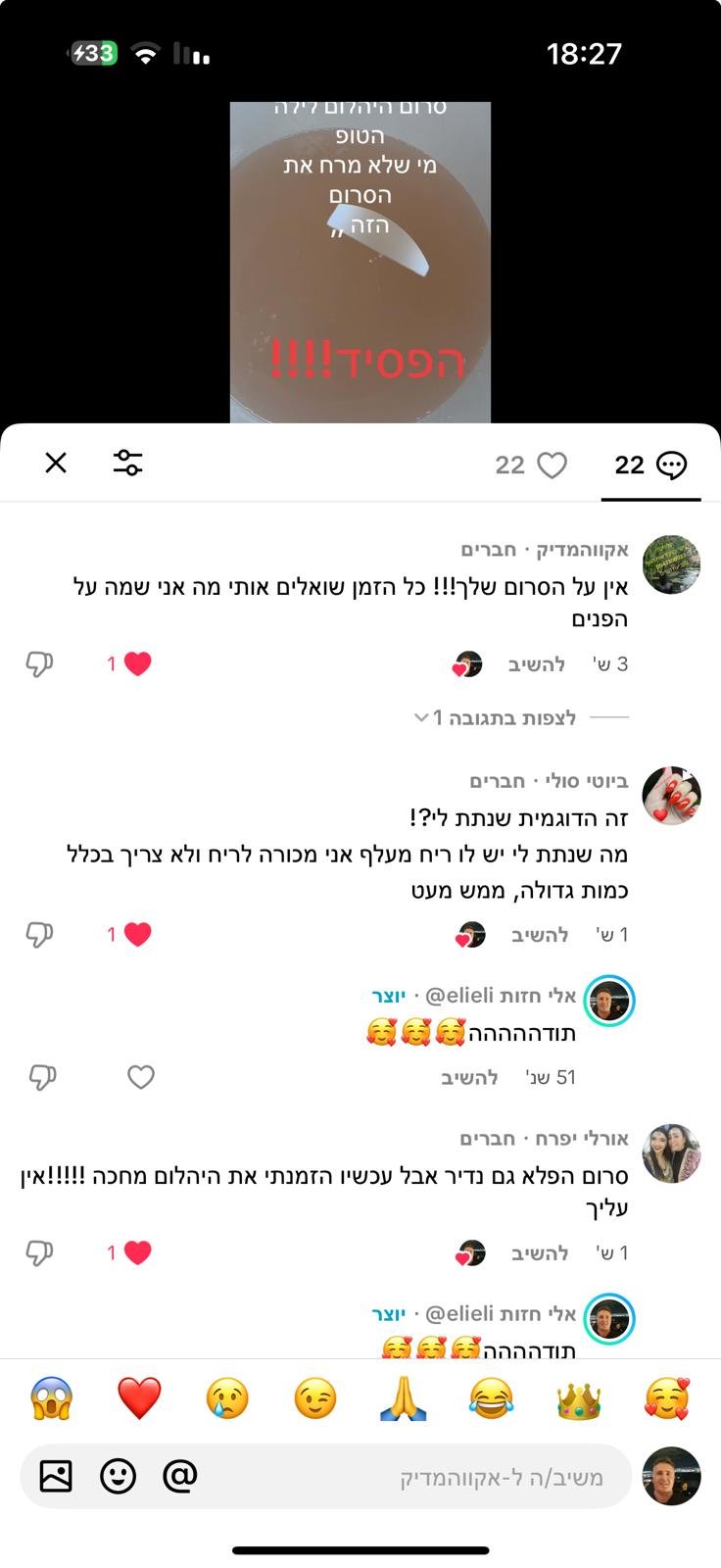This screenshot has width=721, height=1568.
Task: Insert the screaming face emoji
Action: pyautogui.click(x=52, y=1398)
